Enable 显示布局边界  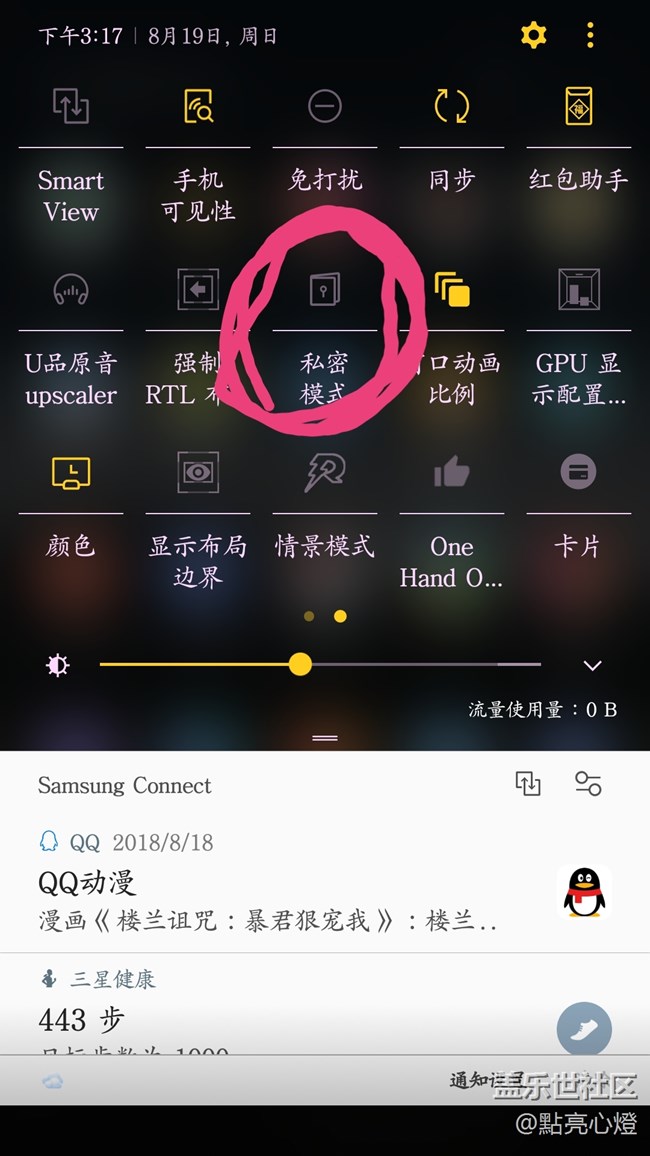tap(198, 473)
